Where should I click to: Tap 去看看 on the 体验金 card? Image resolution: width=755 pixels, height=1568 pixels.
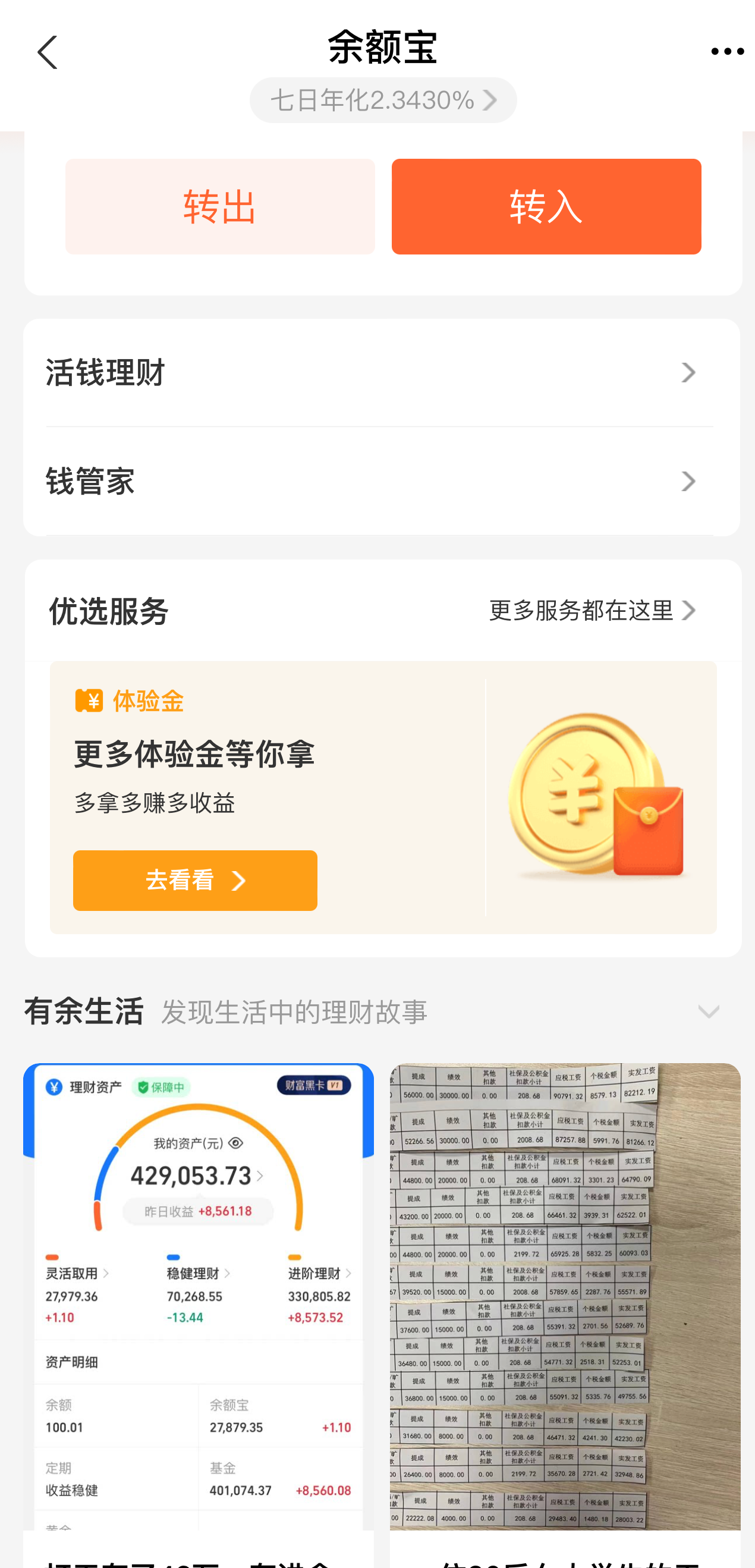coord(194,880)
